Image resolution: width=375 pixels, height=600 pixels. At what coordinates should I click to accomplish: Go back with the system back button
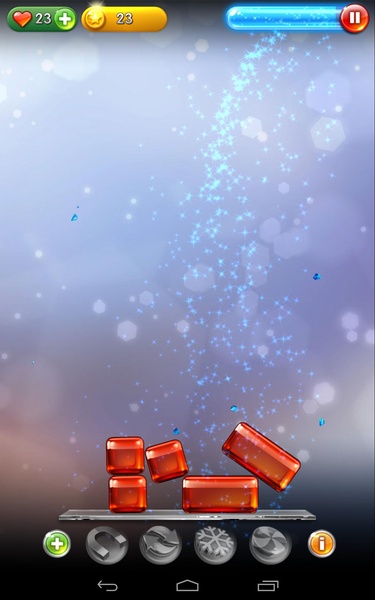coord(108,585)
